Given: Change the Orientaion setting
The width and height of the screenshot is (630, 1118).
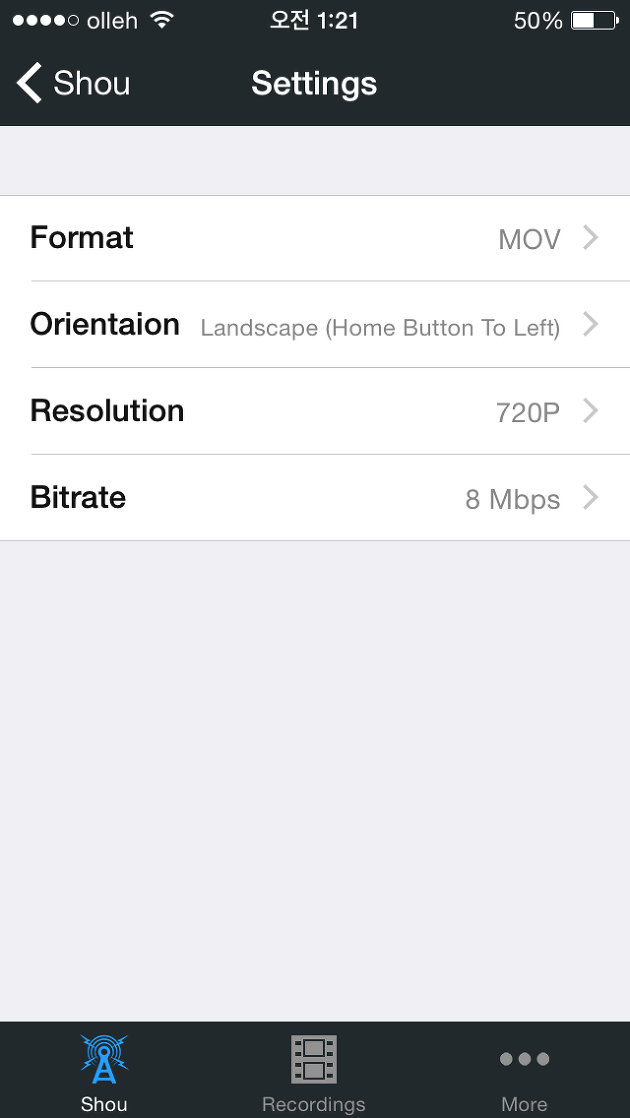Looking at the screenshot, I should pos(315,325).
